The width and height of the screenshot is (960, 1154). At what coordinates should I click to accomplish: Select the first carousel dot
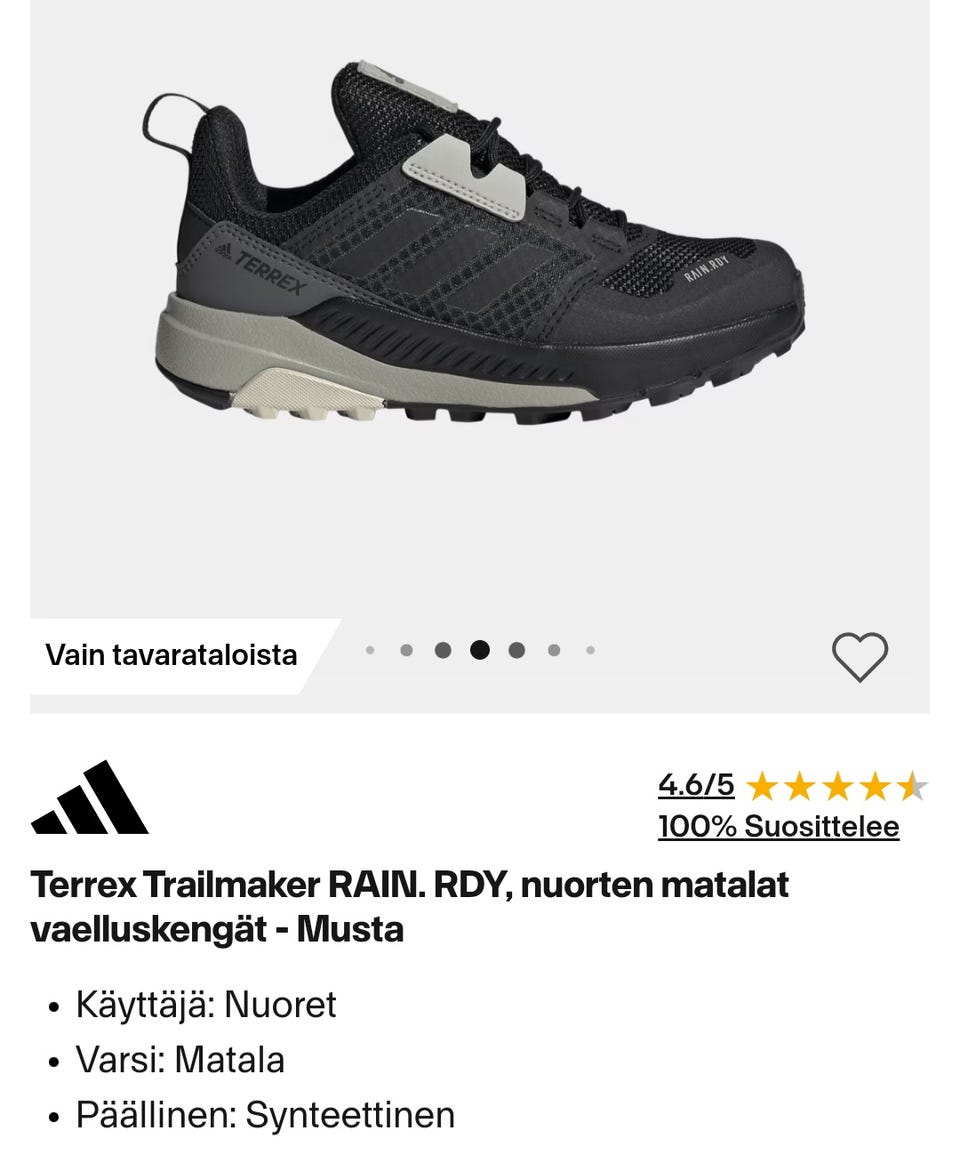[372, 650]
